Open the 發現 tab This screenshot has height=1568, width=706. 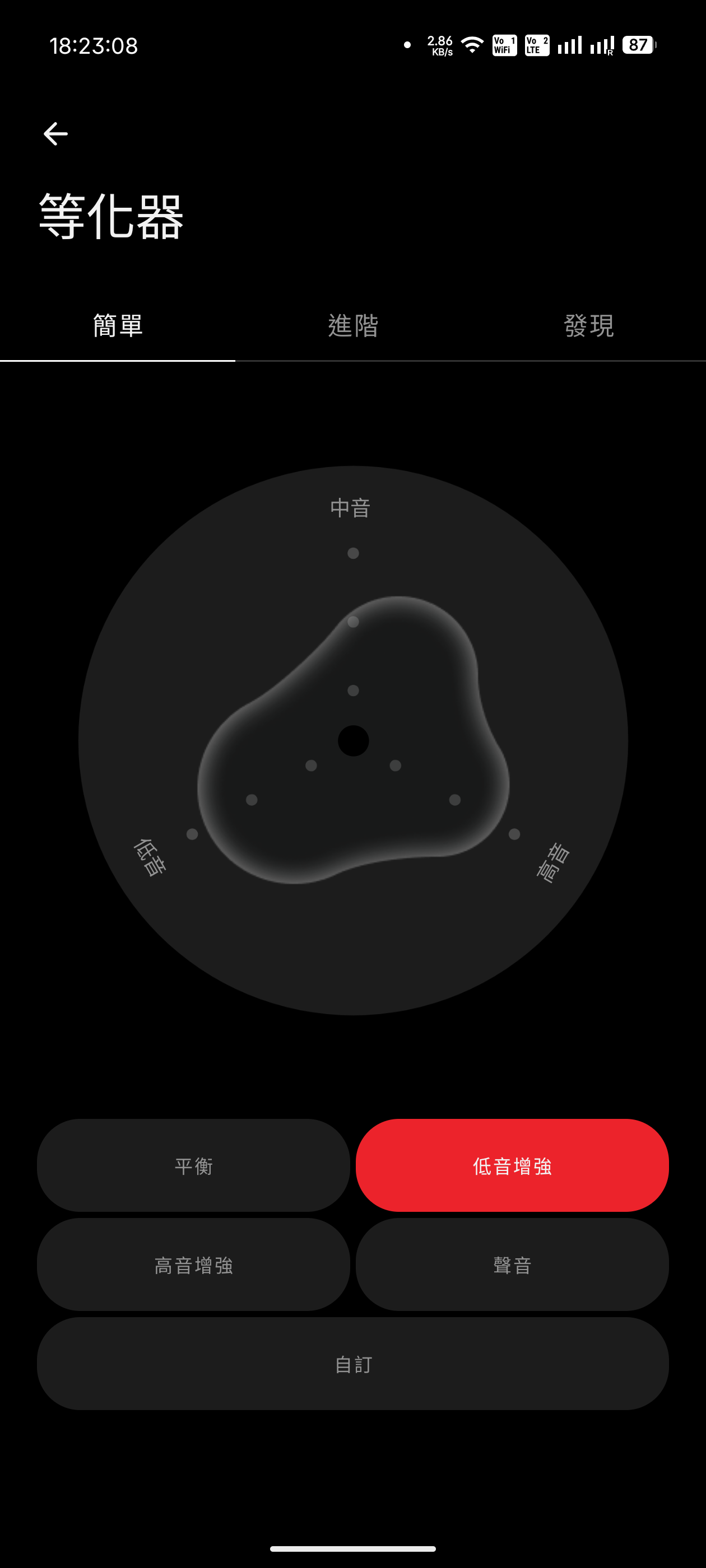click(588, 326)
